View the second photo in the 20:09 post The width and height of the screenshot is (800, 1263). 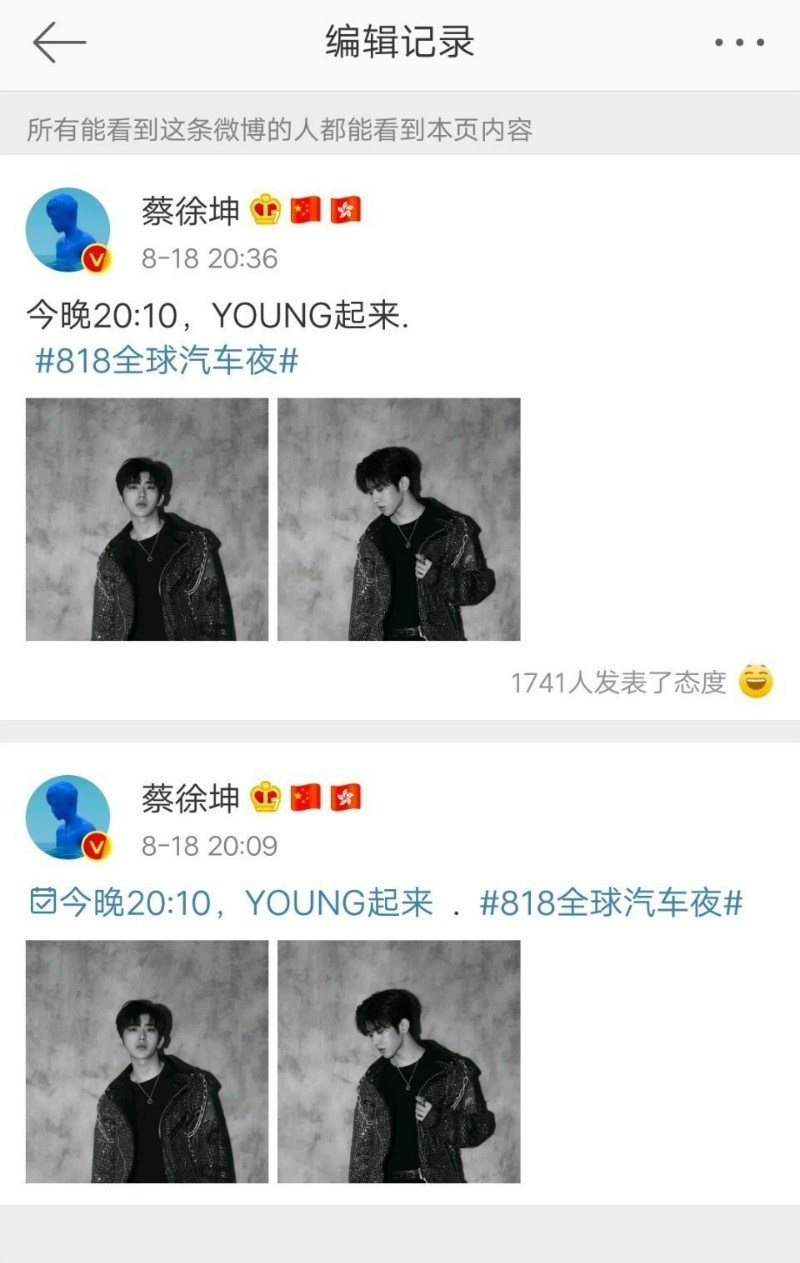pos(399,1061)
